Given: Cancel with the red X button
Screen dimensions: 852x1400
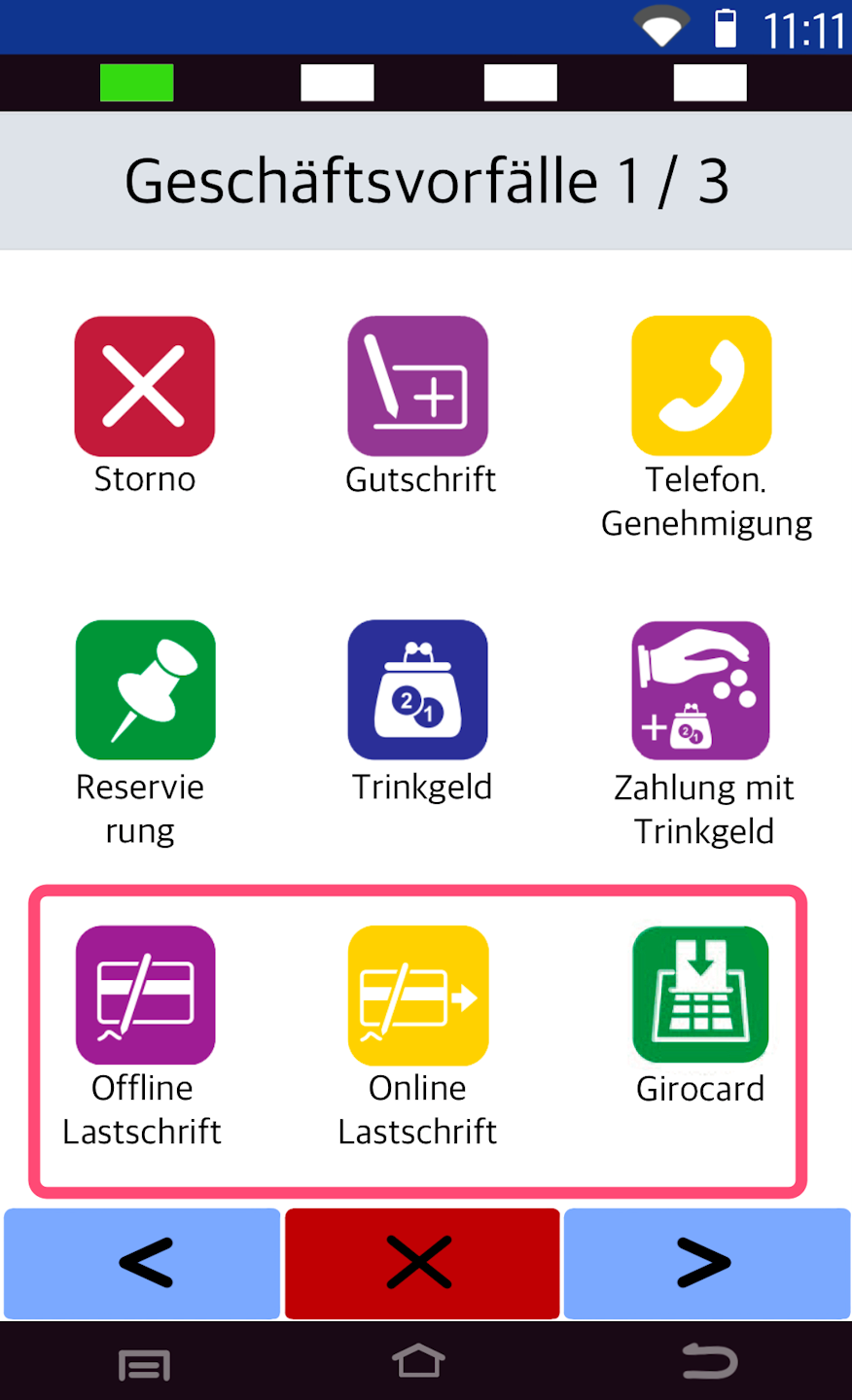Looking at the screenshot, I should click(421, 1263).
